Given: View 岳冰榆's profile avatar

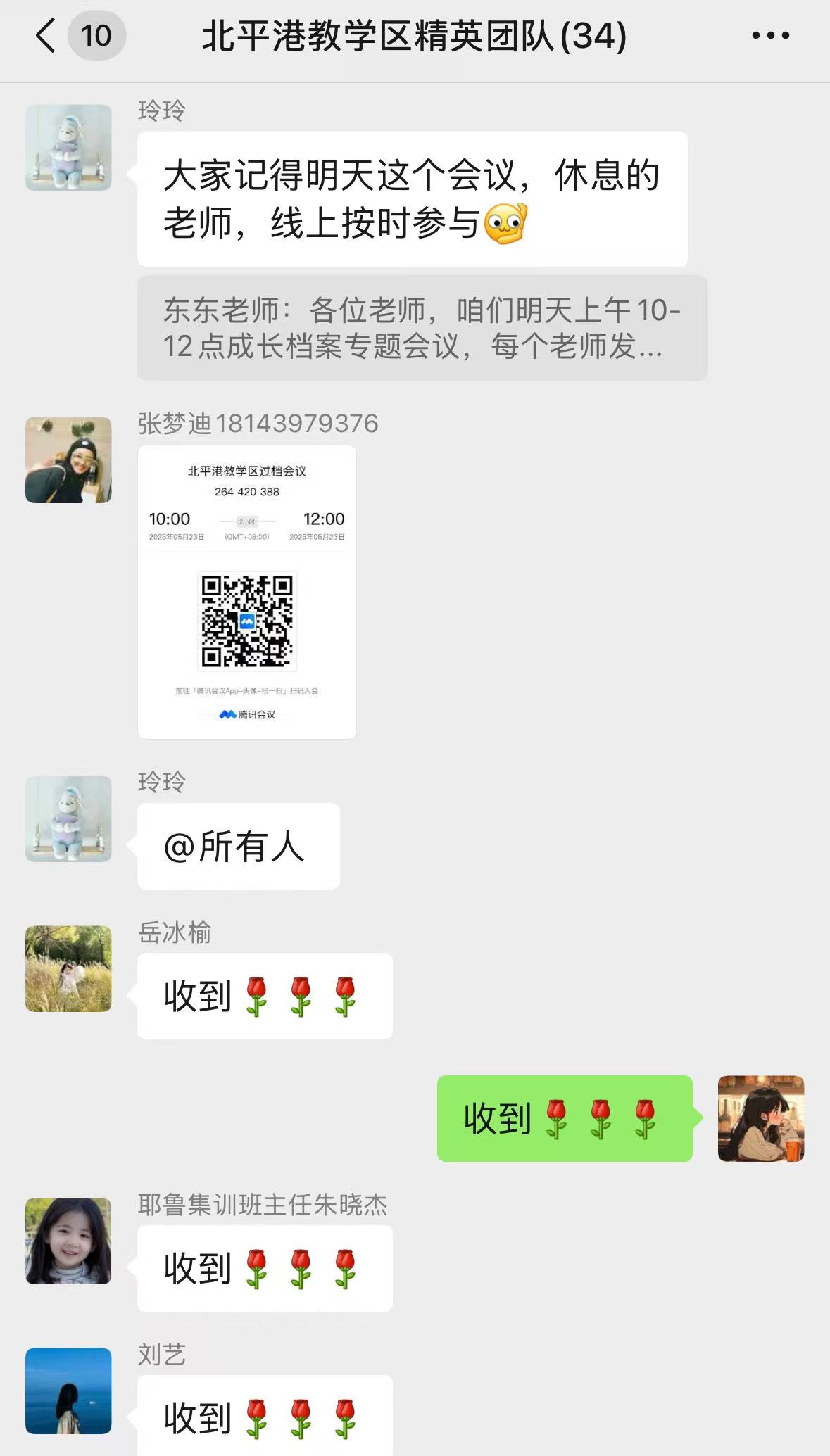Looking at the screenshot, I should coord(68,968).
